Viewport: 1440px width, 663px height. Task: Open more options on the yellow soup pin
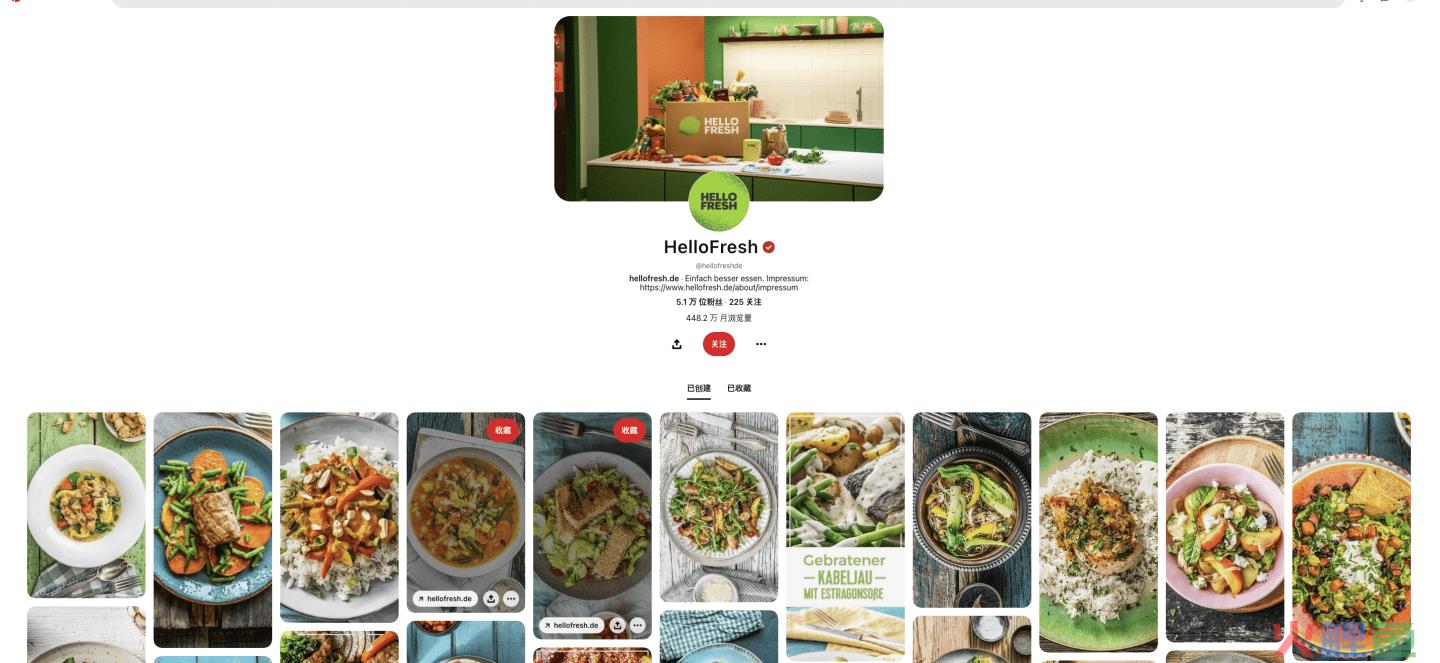coord(511,599)
